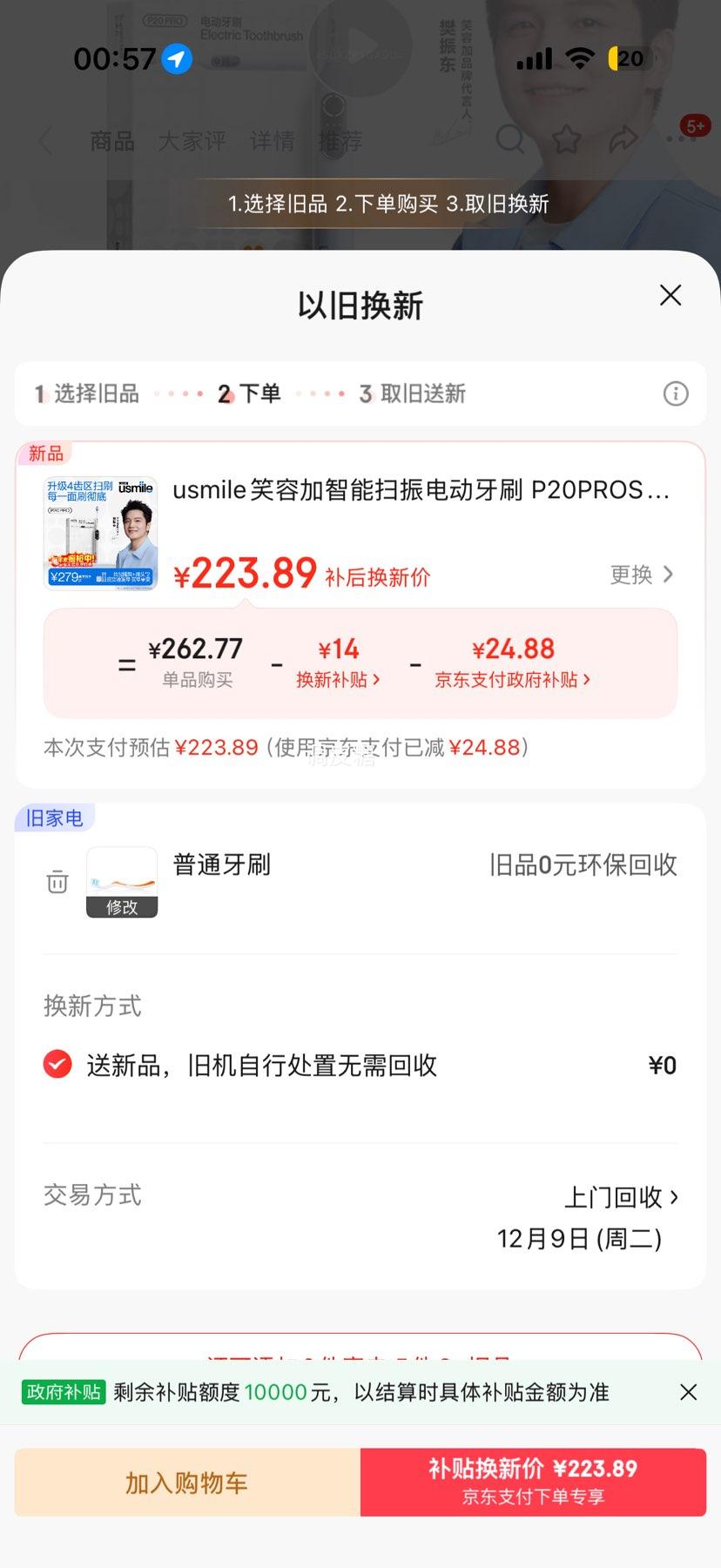Image resolution: width=721 pixels, height=1568 pixels.
Task: Tap the info icon beside the trade-in steps
Action: click(676, 394)
